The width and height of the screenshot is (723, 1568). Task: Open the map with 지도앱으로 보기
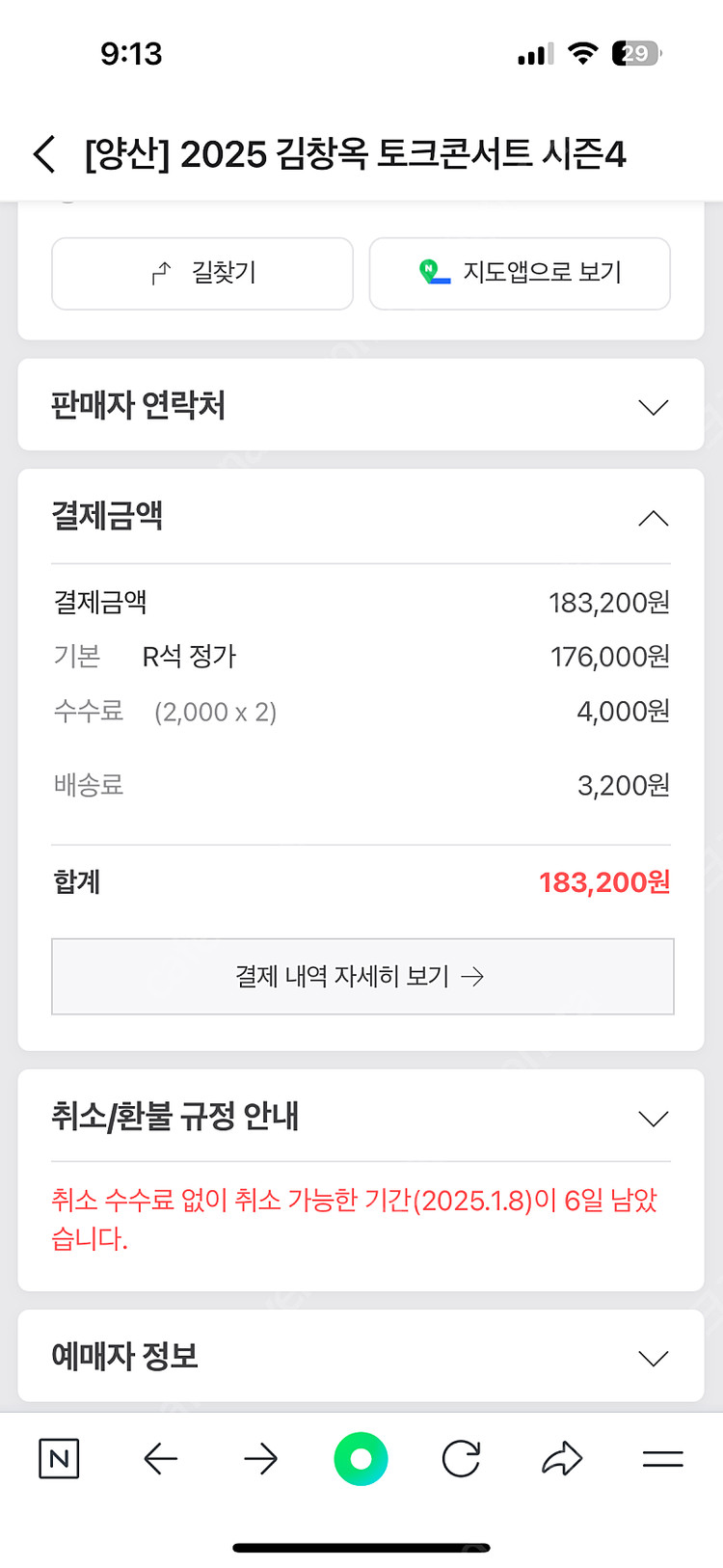(519, 273)
